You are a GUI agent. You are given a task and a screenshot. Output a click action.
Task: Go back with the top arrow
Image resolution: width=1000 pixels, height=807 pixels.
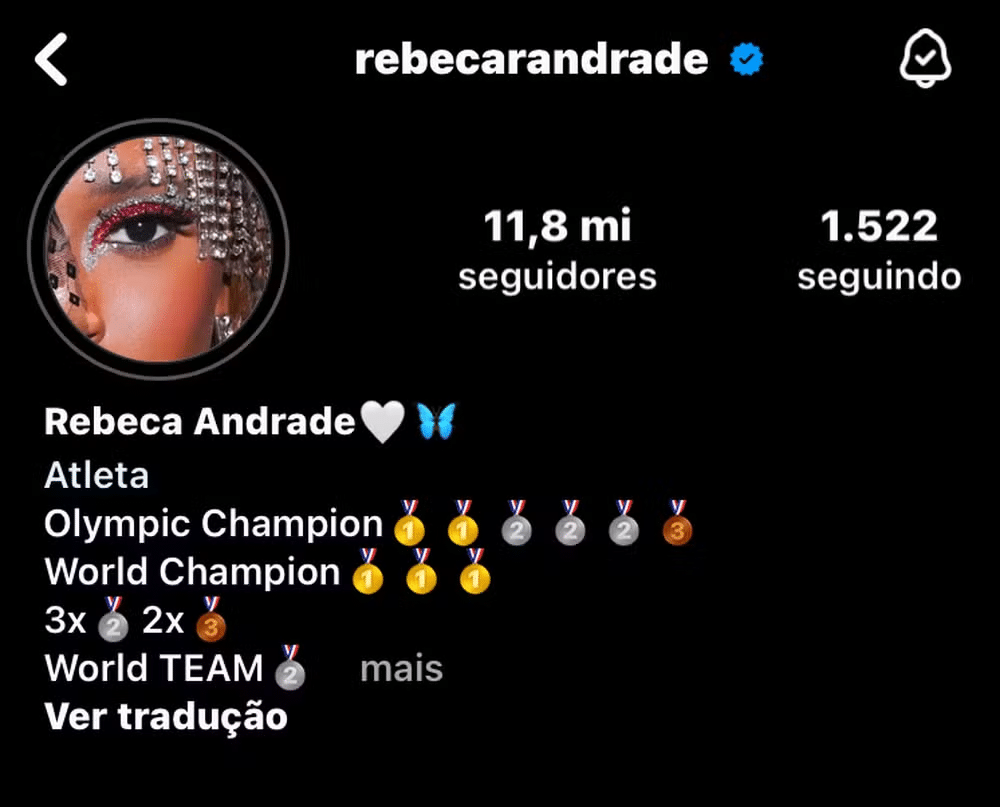point(50,60)
